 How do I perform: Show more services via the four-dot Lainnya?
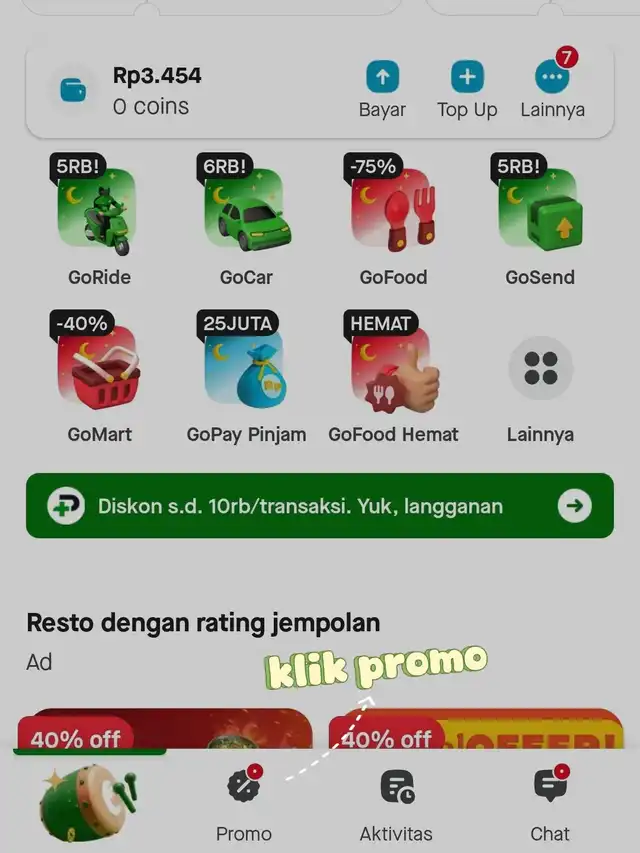(x=540, y=376)
